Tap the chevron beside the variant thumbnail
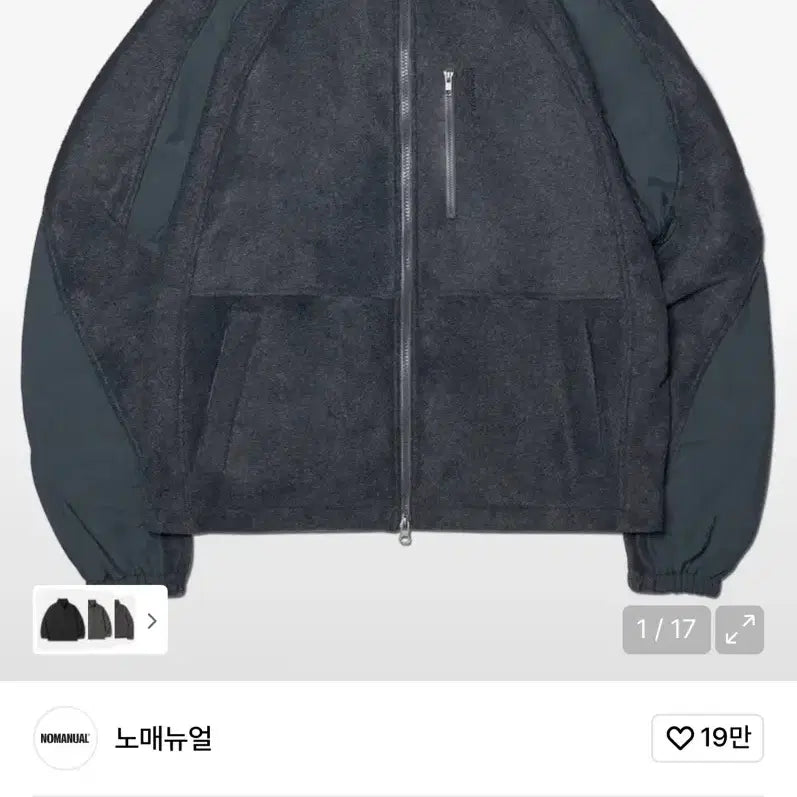Viewport: 797px width, 797px height. [152, 620]
